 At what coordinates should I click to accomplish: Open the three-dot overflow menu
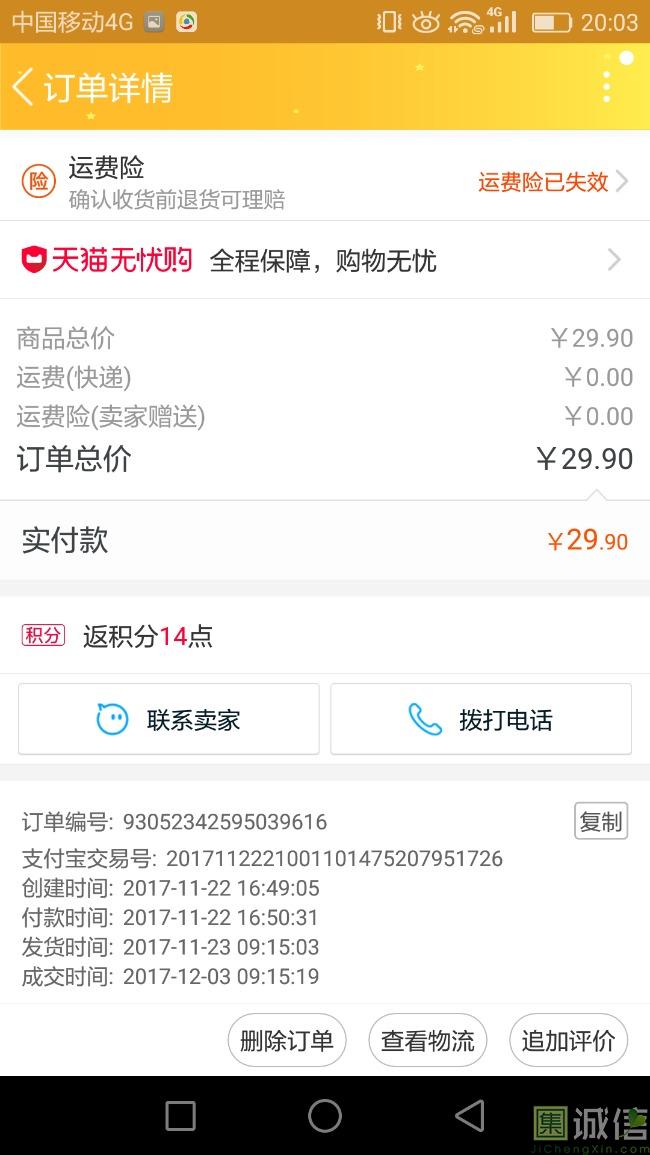607,87
